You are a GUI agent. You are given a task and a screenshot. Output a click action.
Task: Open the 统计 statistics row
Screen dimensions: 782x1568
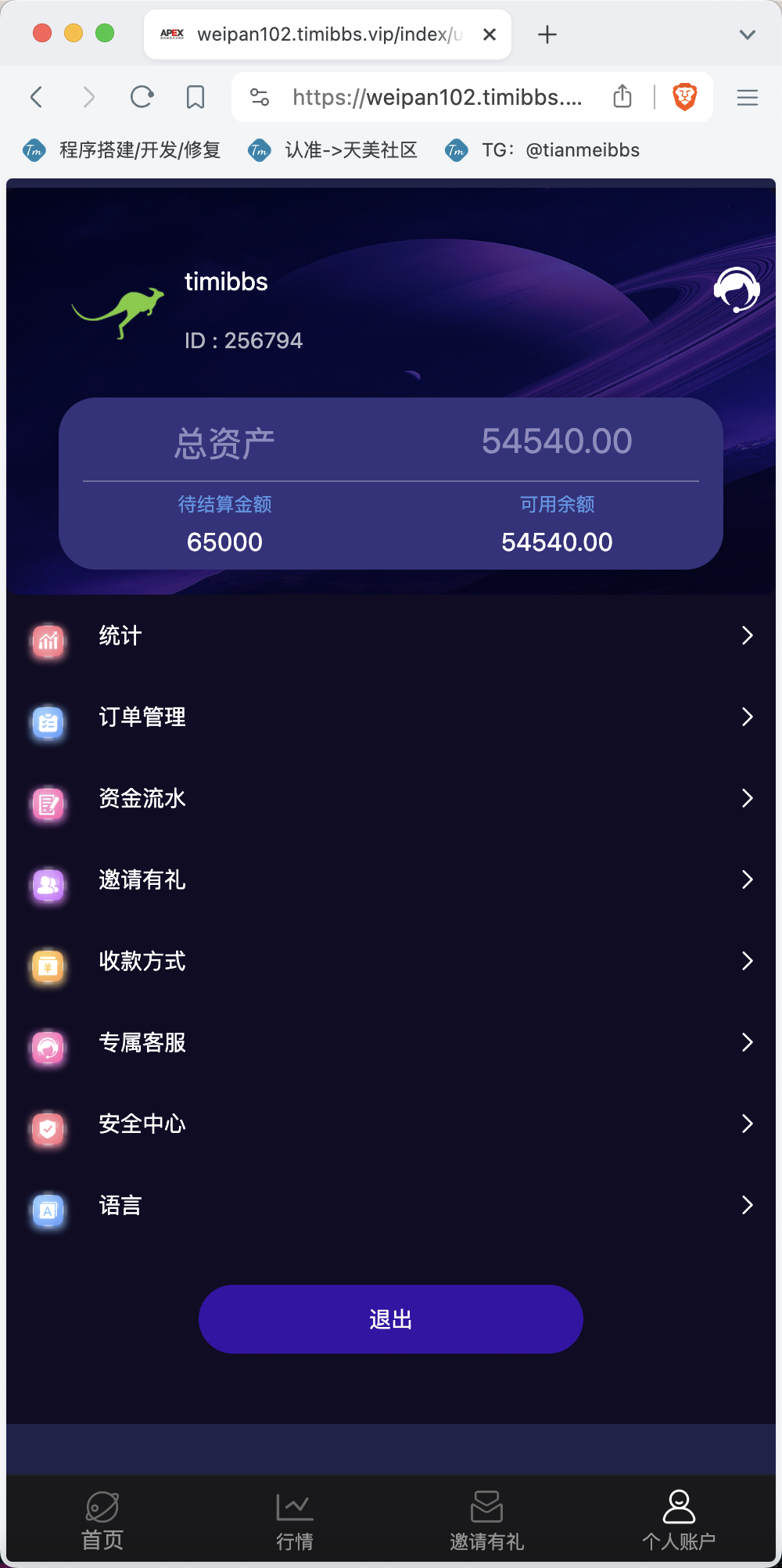point(391,636)
